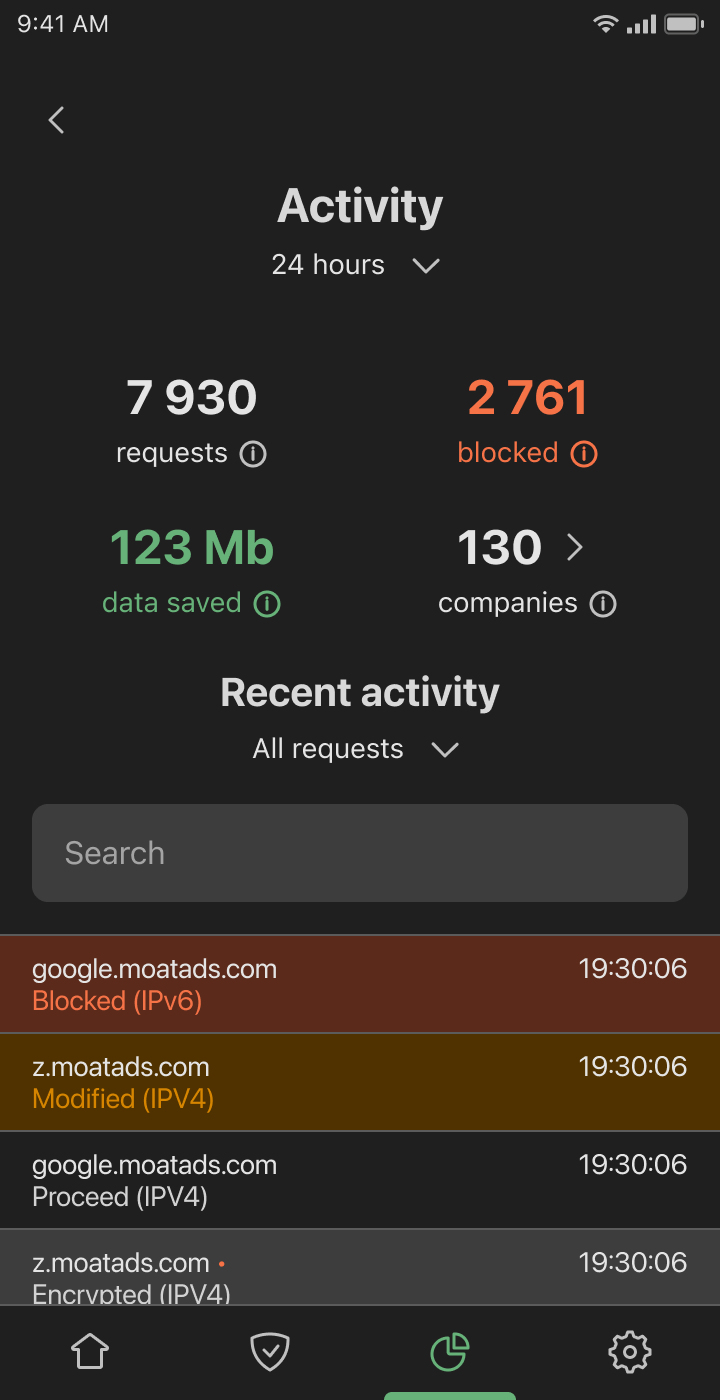
Task: Switch to the Settings gear tab
Action: (x=630, y=1353)
